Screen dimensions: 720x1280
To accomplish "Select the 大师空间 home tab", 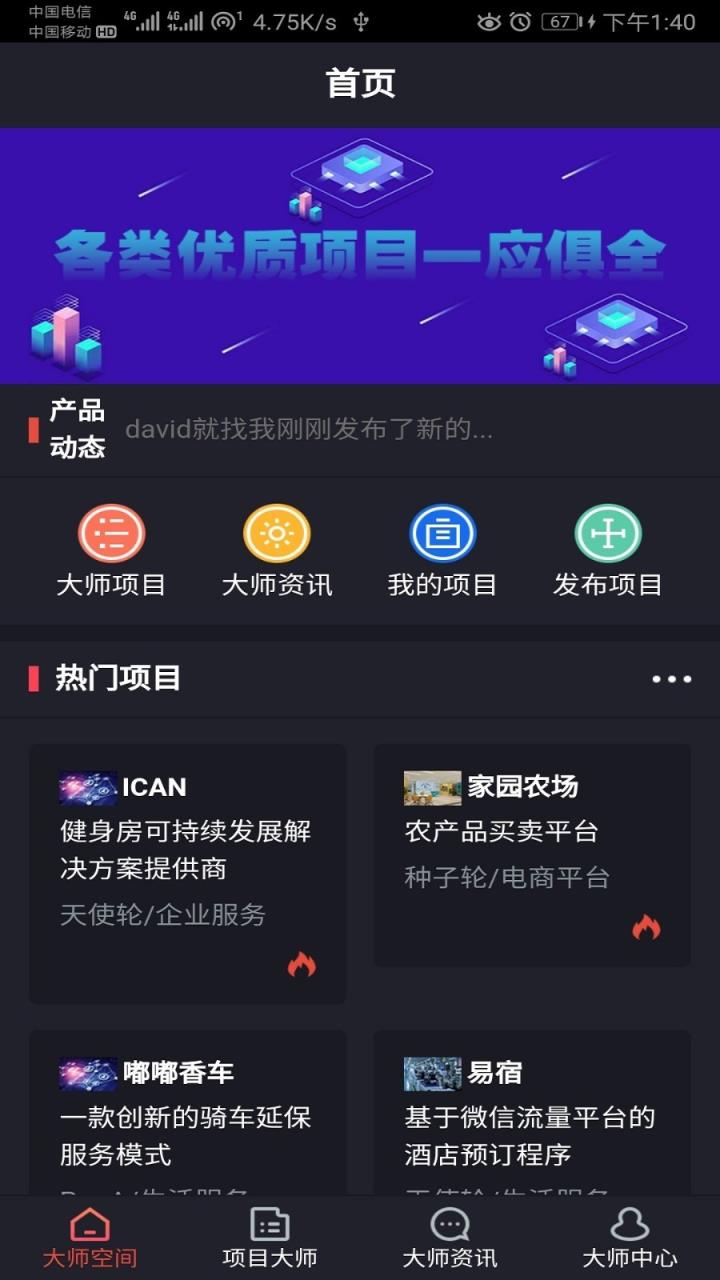I will tap(88, 1235).
